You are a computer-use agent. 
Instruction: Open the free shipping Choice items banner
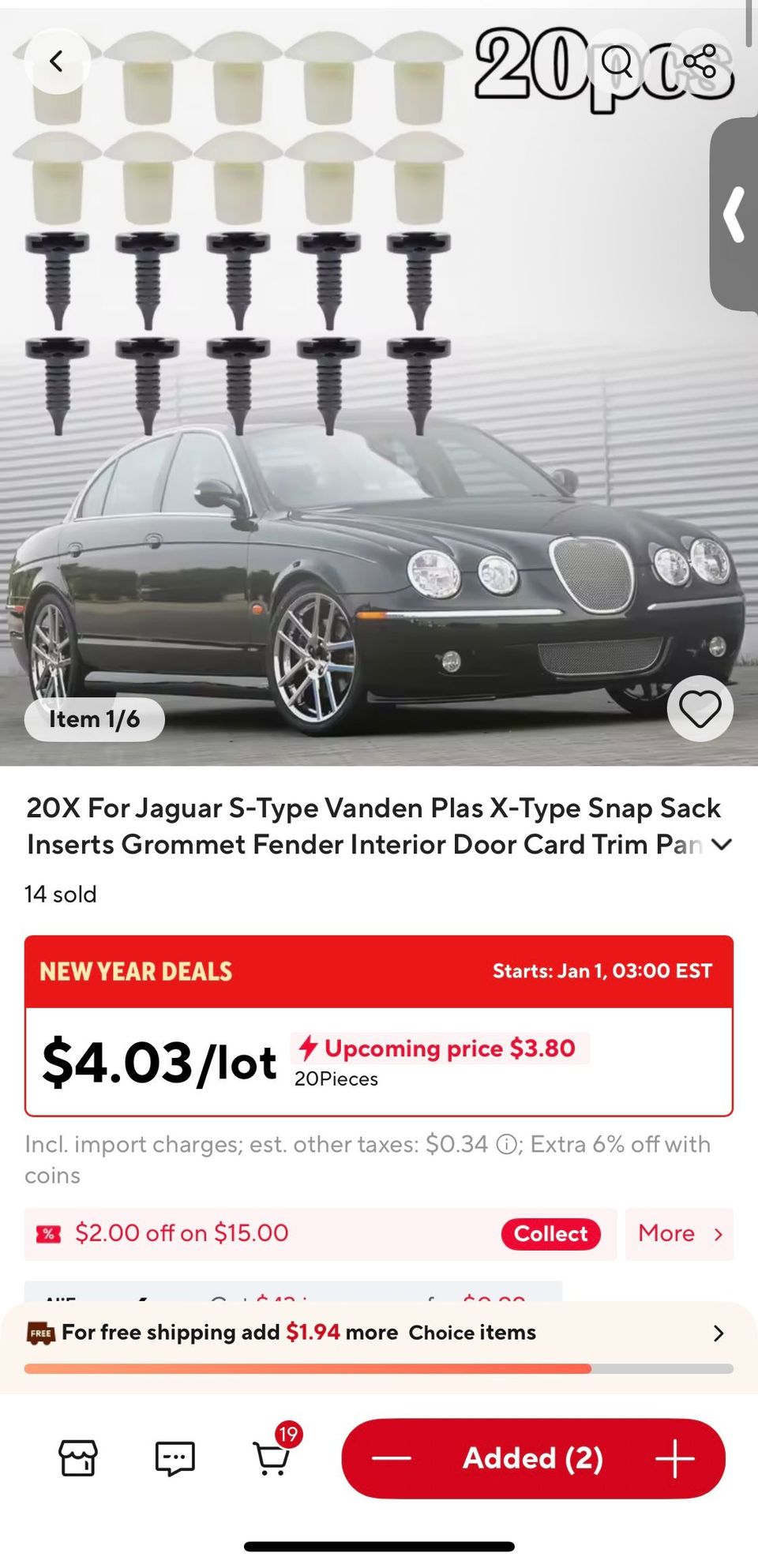click(x=379, y=1333)
